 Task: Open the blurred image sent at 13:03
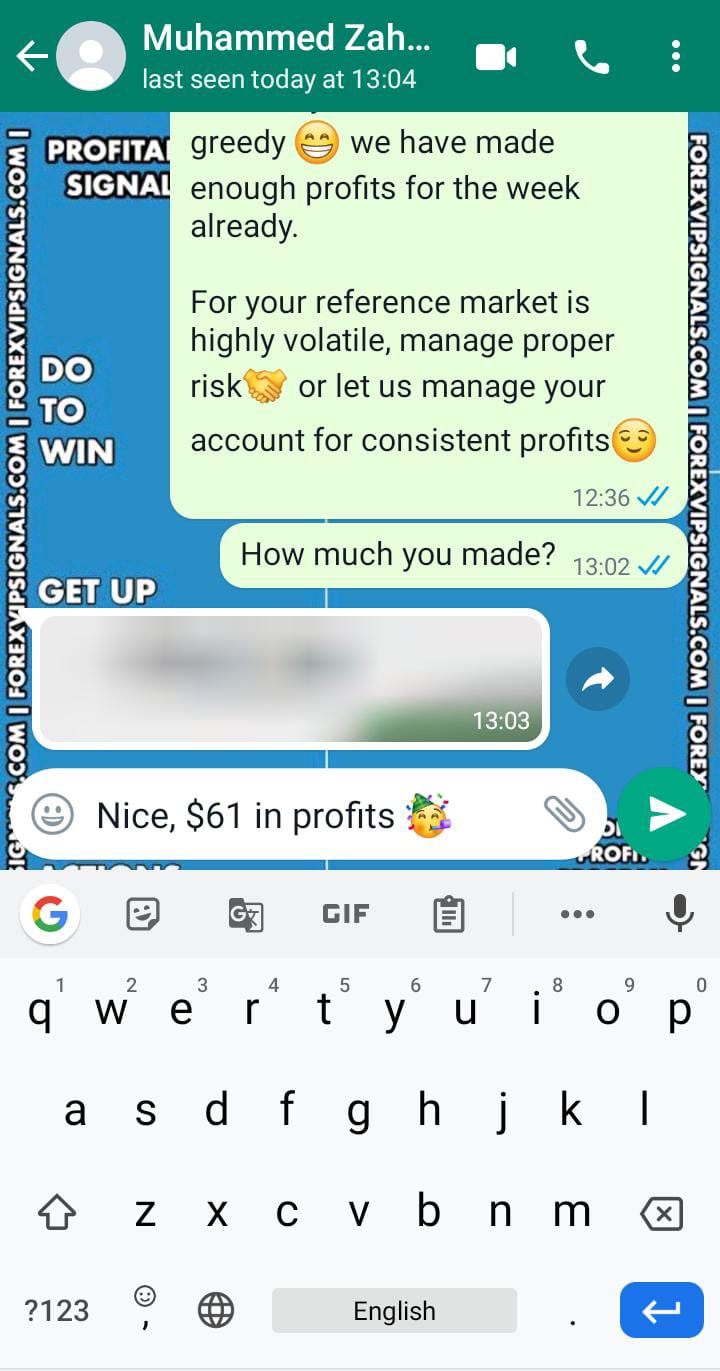click(x=290, y=679)
